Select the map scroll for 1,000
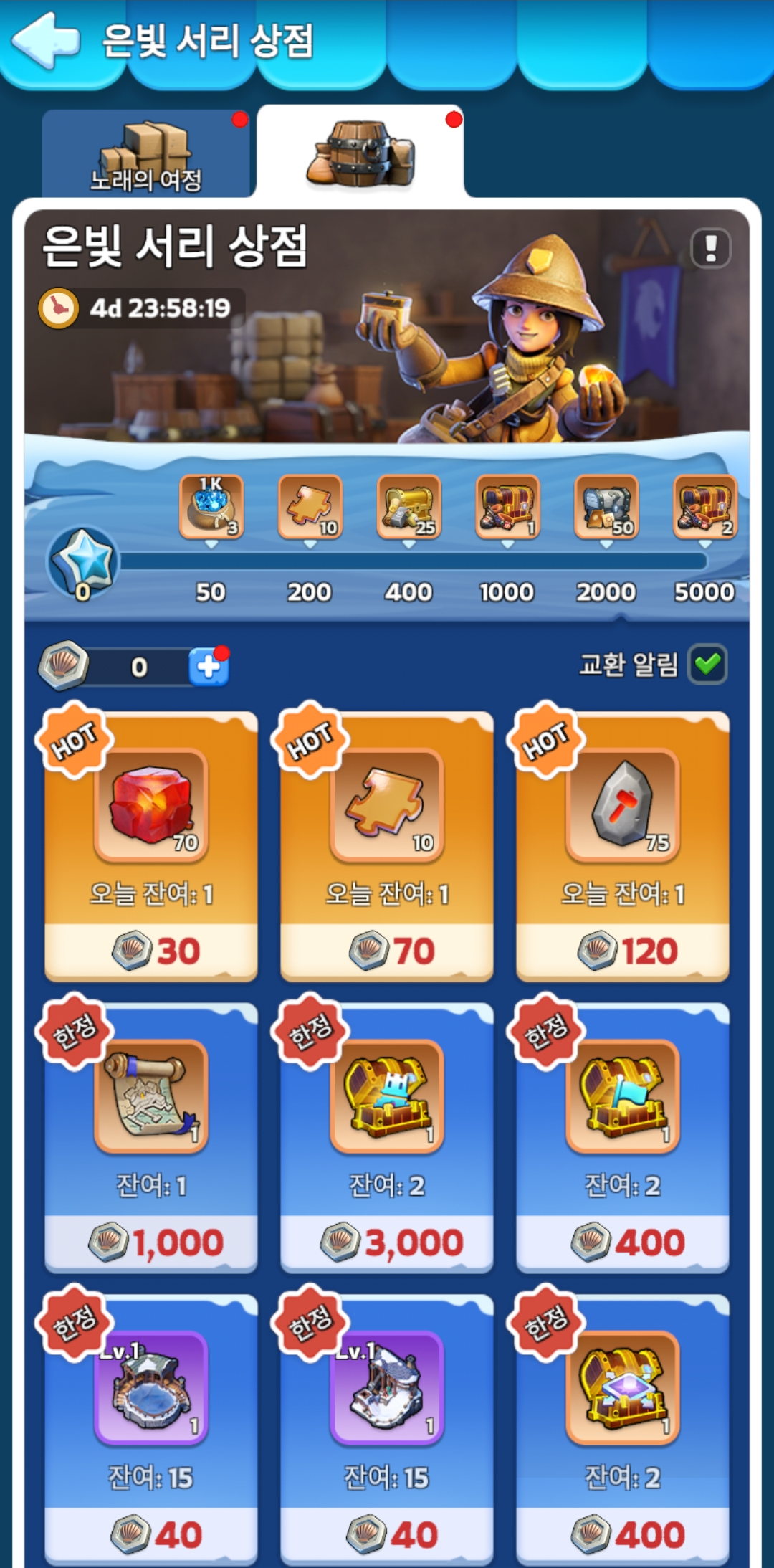The image size is (774, 1568). point(151,1242)
